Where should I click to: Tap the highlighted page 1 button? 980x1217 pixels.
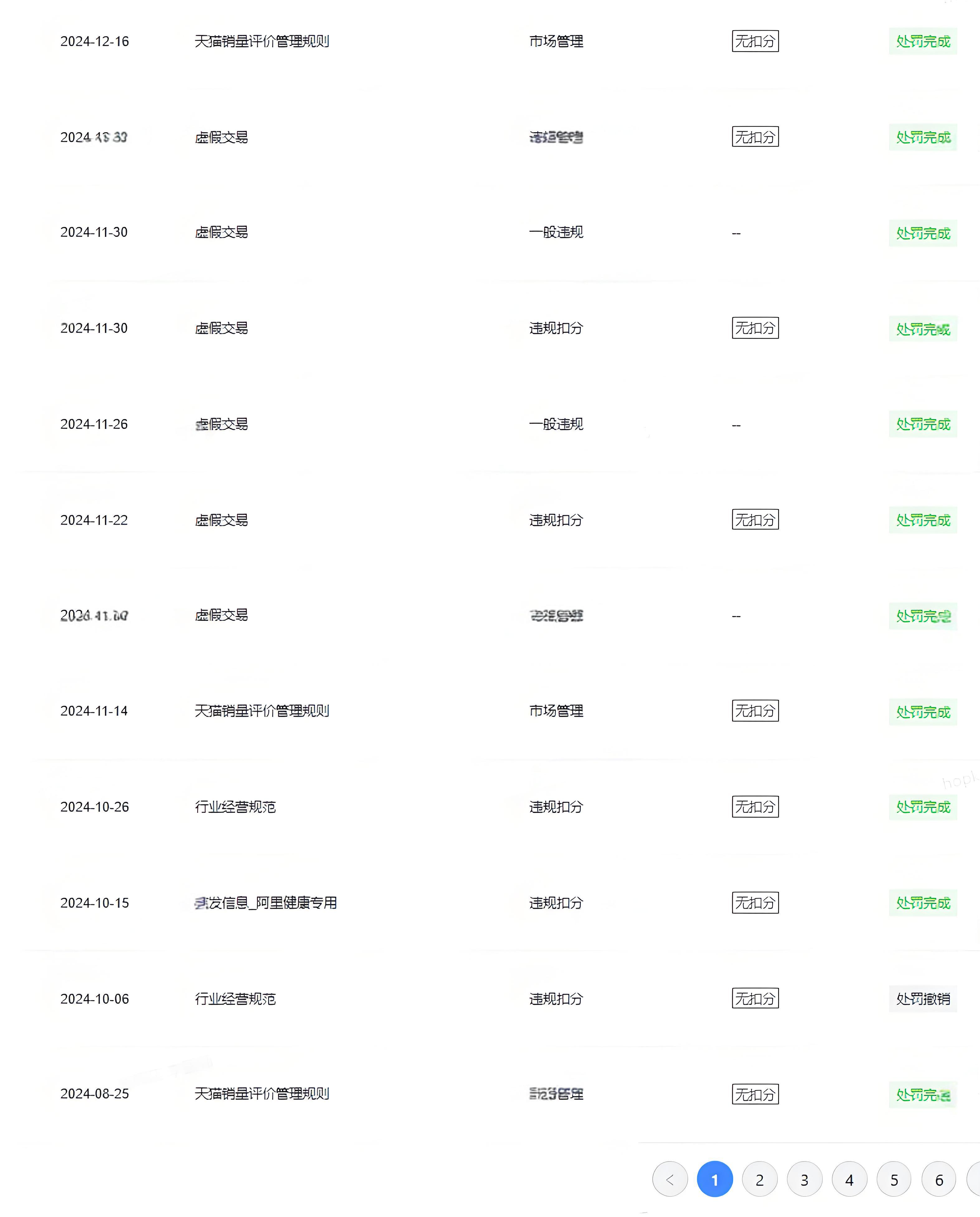715,1179
